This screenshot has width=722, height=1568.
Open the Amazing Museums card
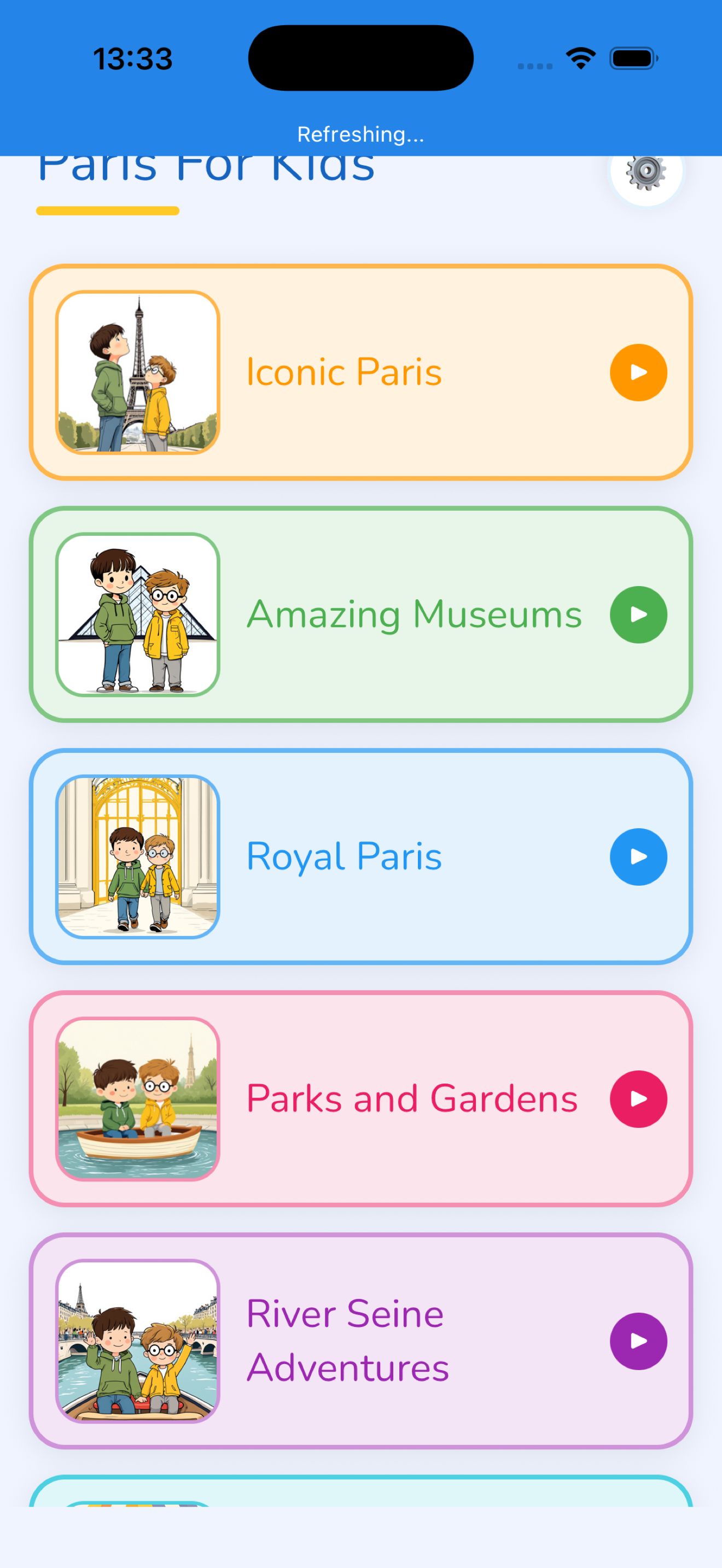[x=414, y=614]
